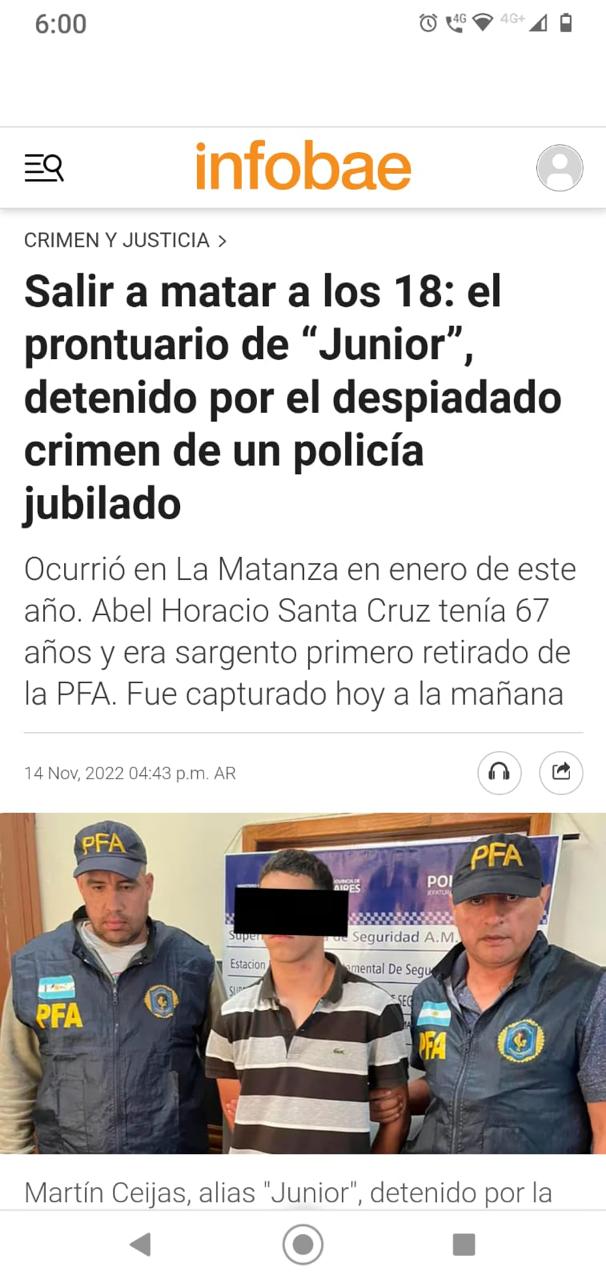Share this article
The image size is (606, 1280).
[x=560, y=773]
